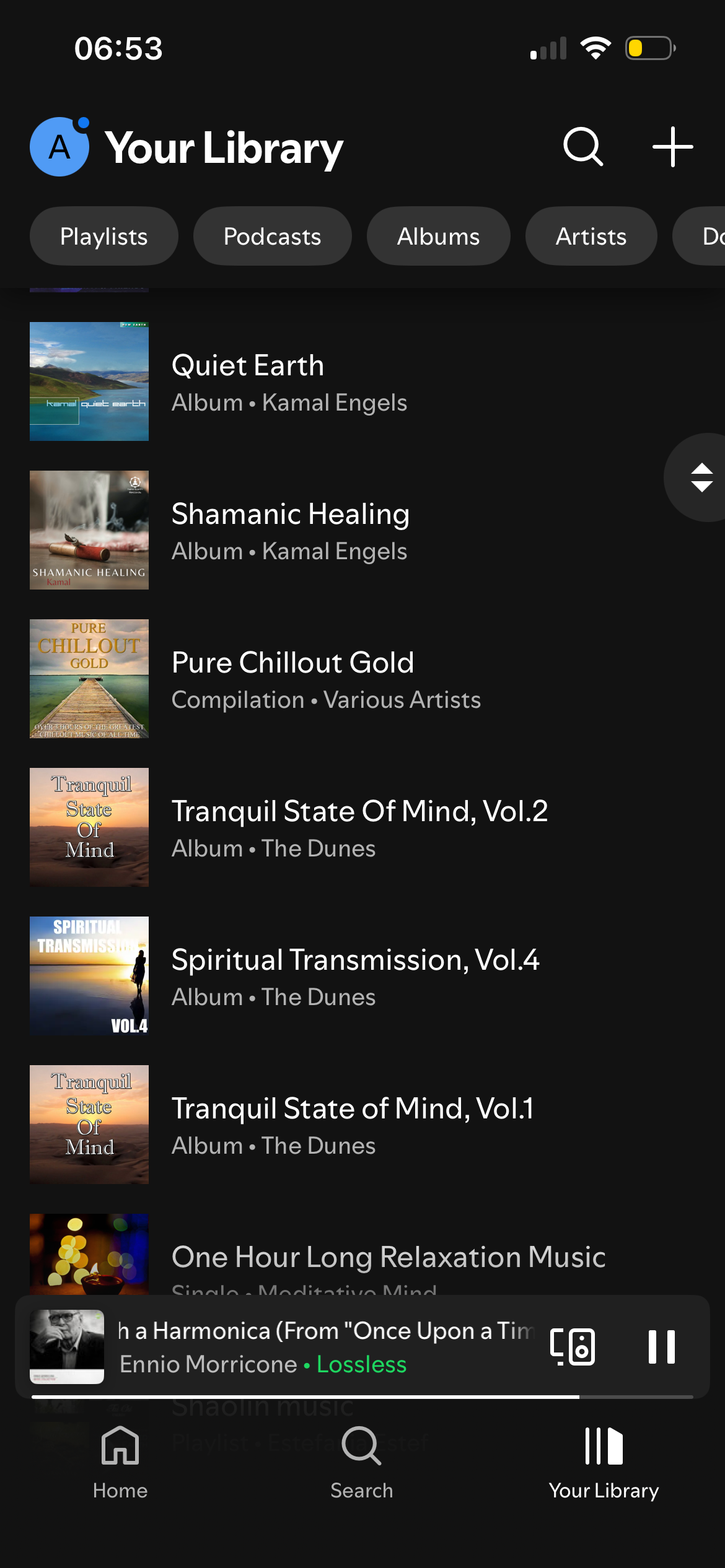Filter library by Podcasts
Image resolution: width=725 pixels, height=1568 pixels.
tap(272, 237)
